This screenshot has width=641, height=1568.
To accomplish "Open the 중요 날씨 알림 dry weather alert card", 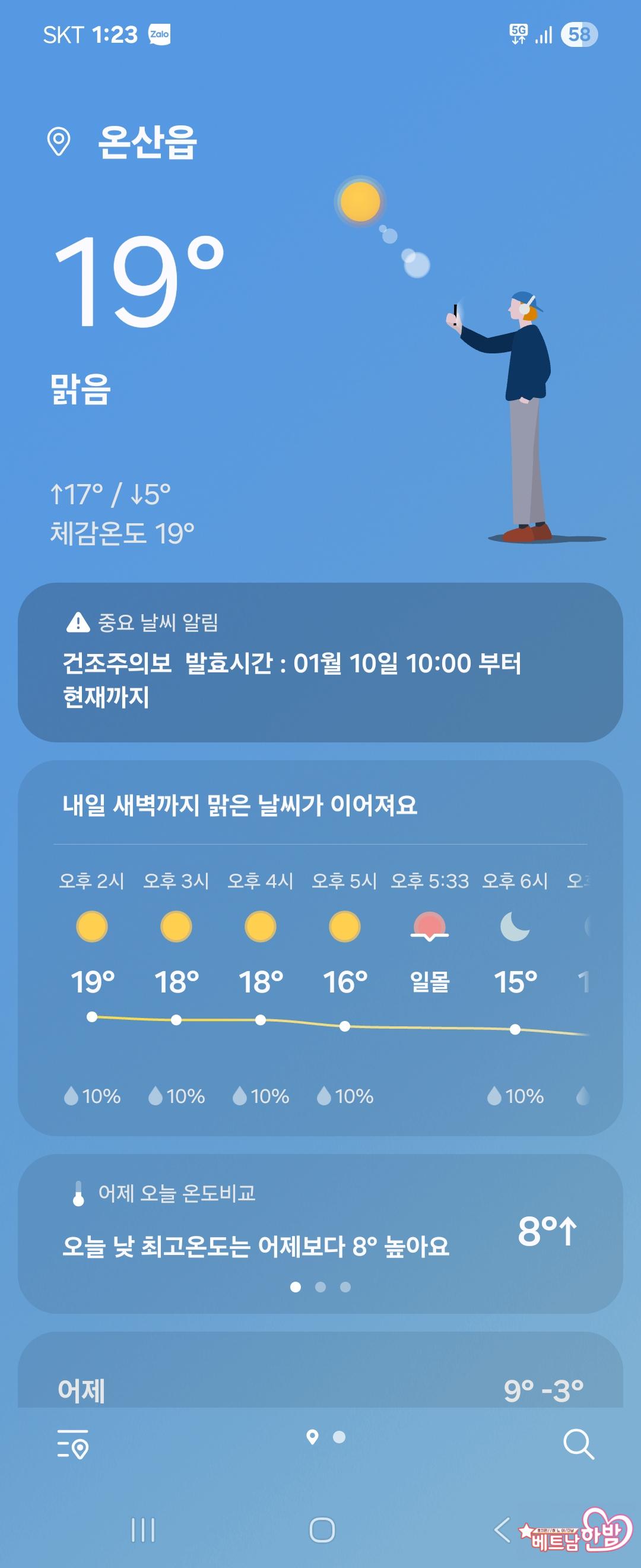I will [320, 662].
